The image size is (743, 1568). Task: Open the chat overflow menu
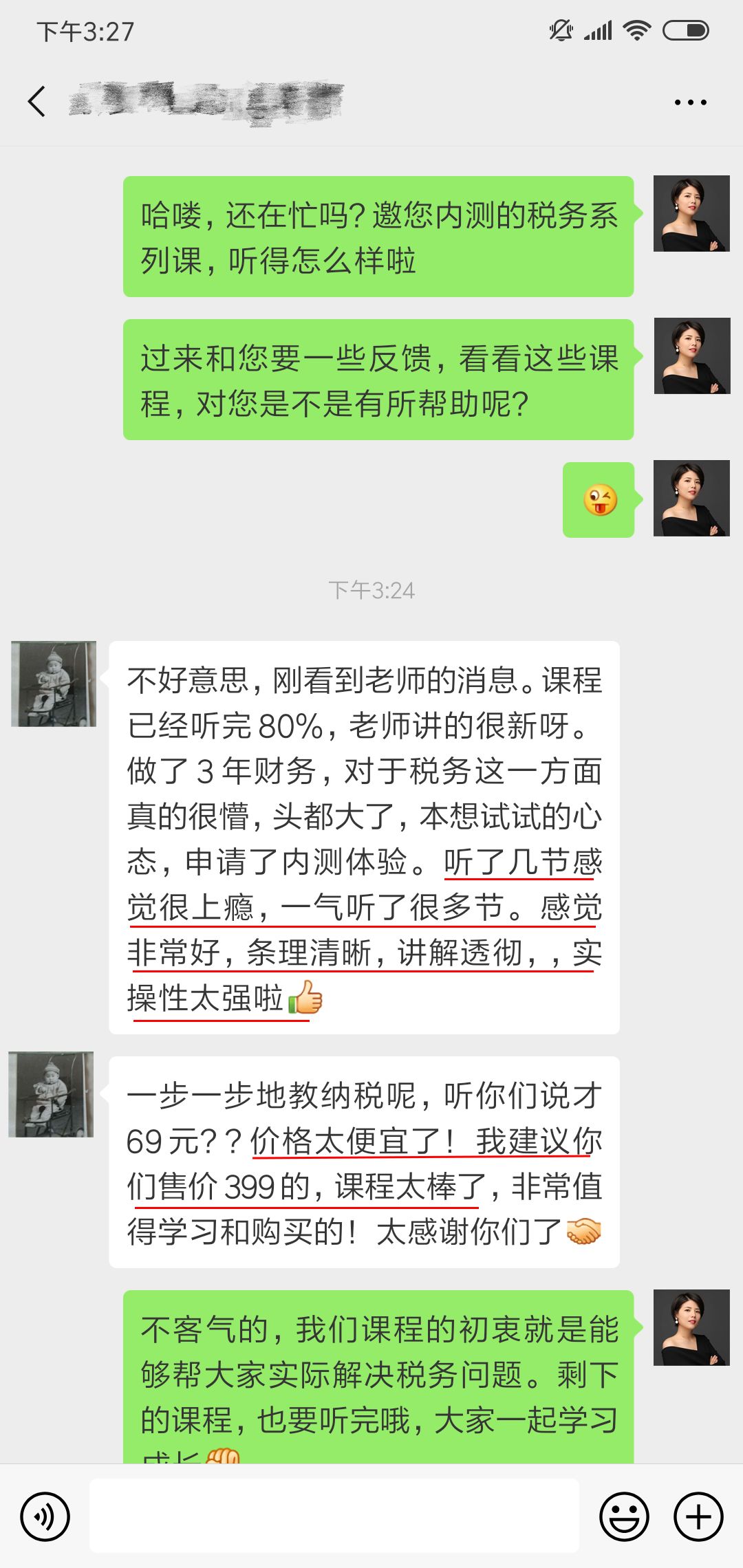pos(690,102)
